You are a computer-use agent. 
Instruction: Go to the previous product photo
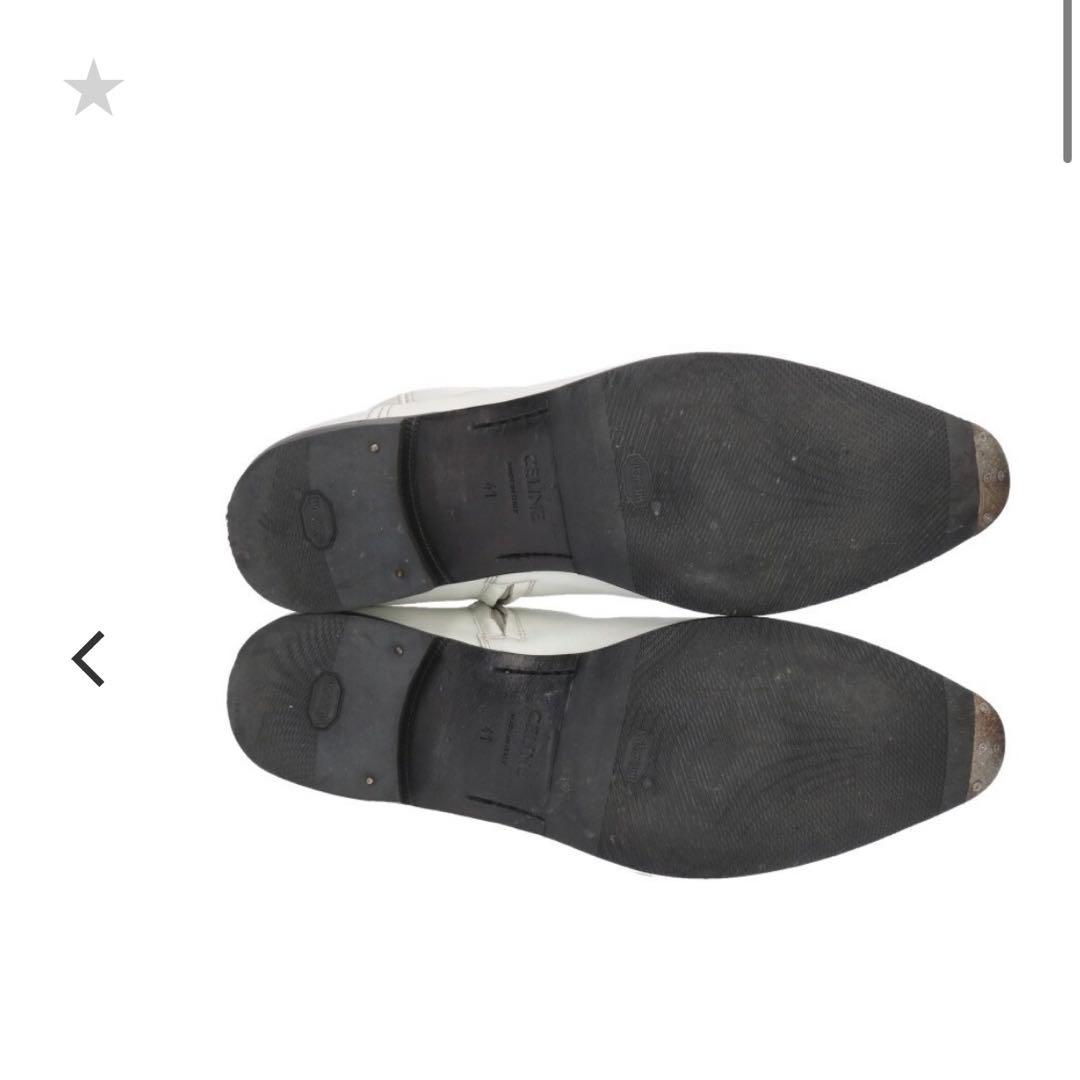88,659
